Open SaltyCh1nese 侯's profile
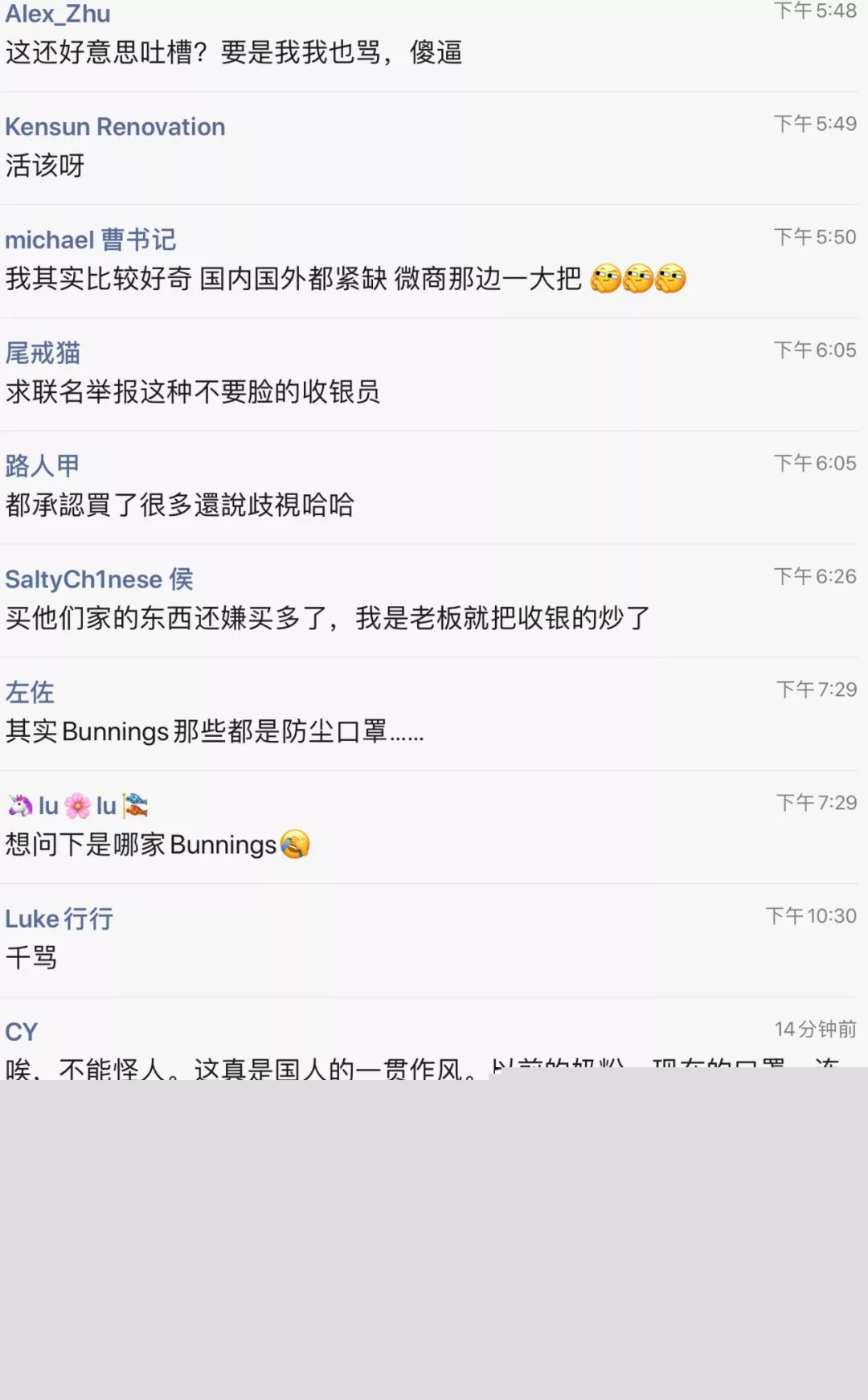Image resolution: width=868 pixels, height=1400 pixels. point(99,579)
